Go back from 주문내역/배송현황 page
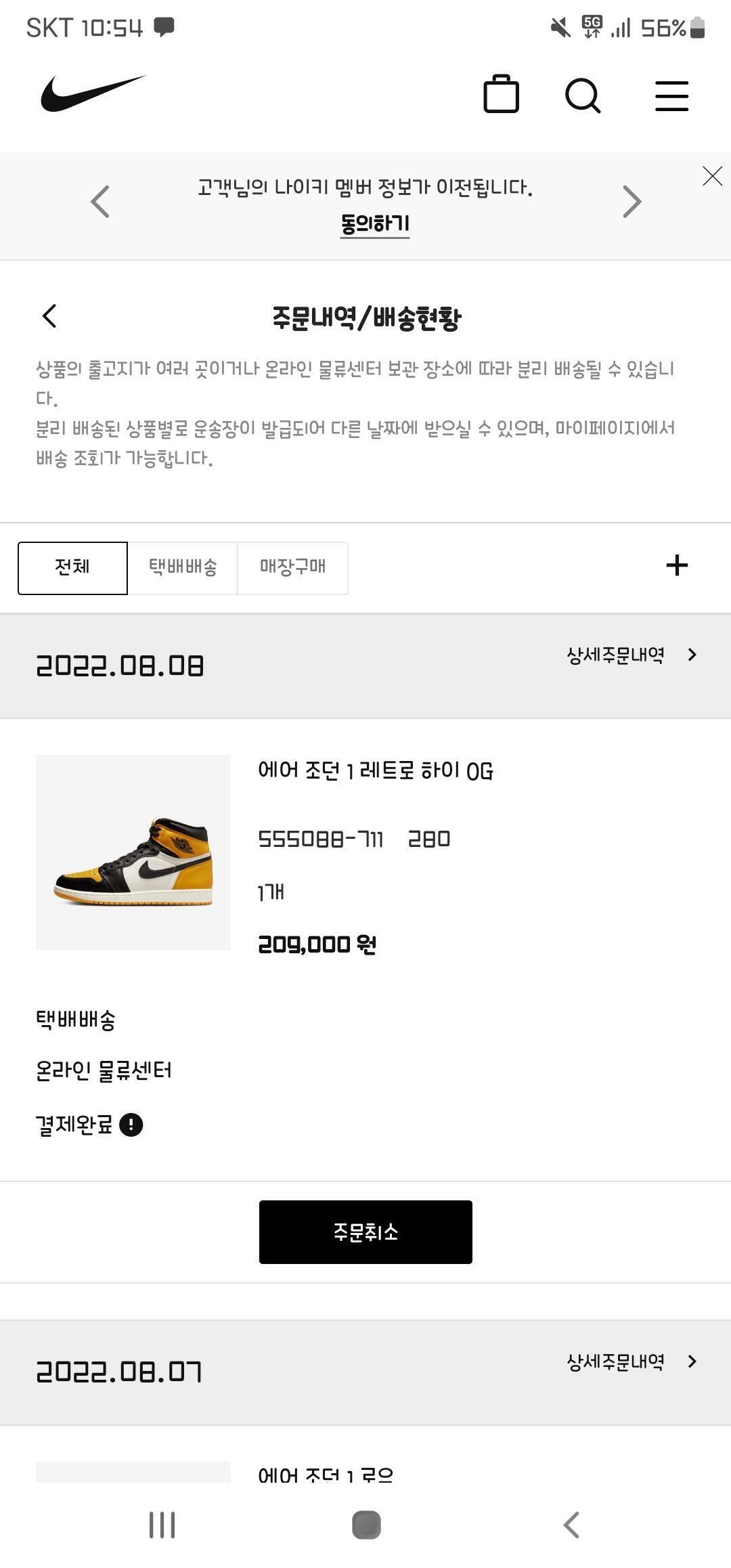This screenshot has width=731, height=1568. pyautogui.click(x=49, y=315)
